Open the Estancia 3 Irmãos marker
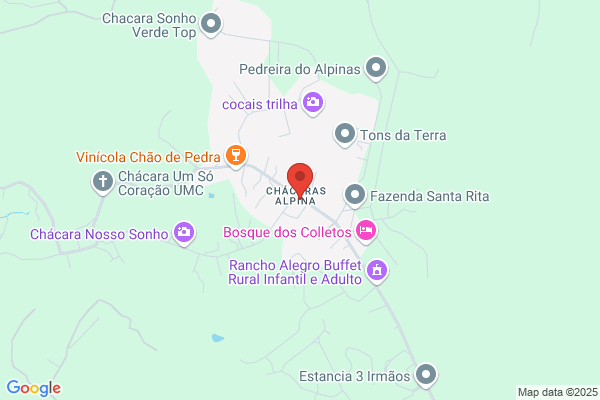The height and width of the screenshot is (400, 600). [x=426, y=375]
